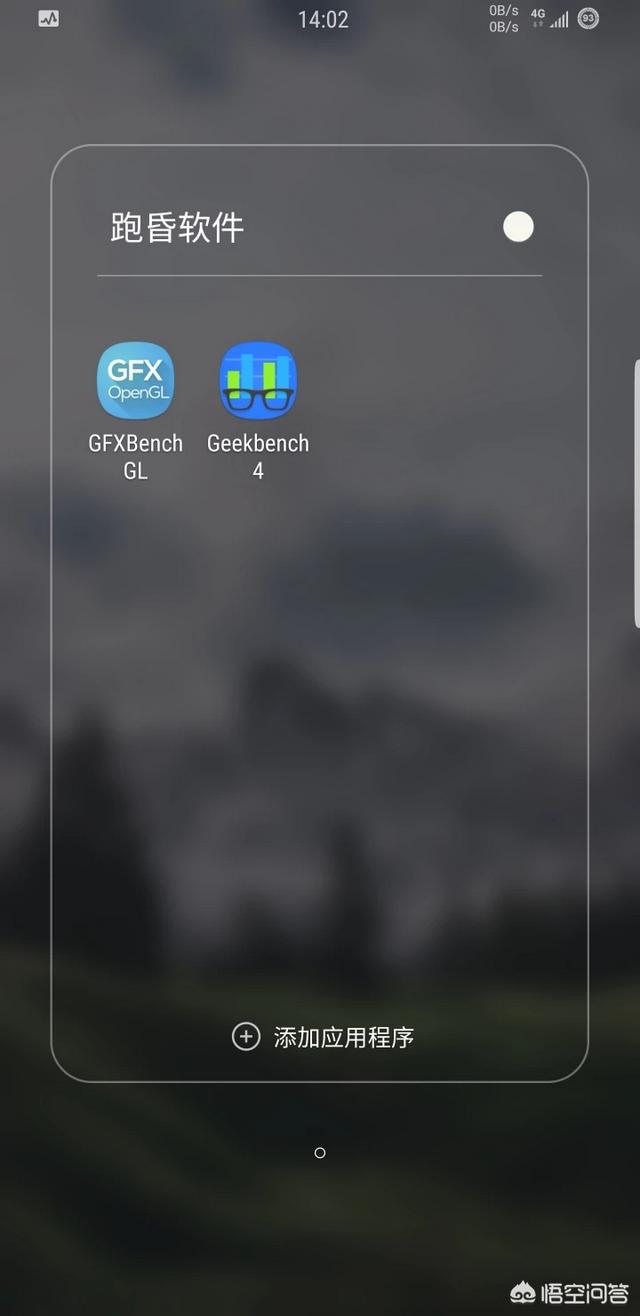Launch Geekbench 4
This screenshot has height=1316, width=640.
coord(258,382)
